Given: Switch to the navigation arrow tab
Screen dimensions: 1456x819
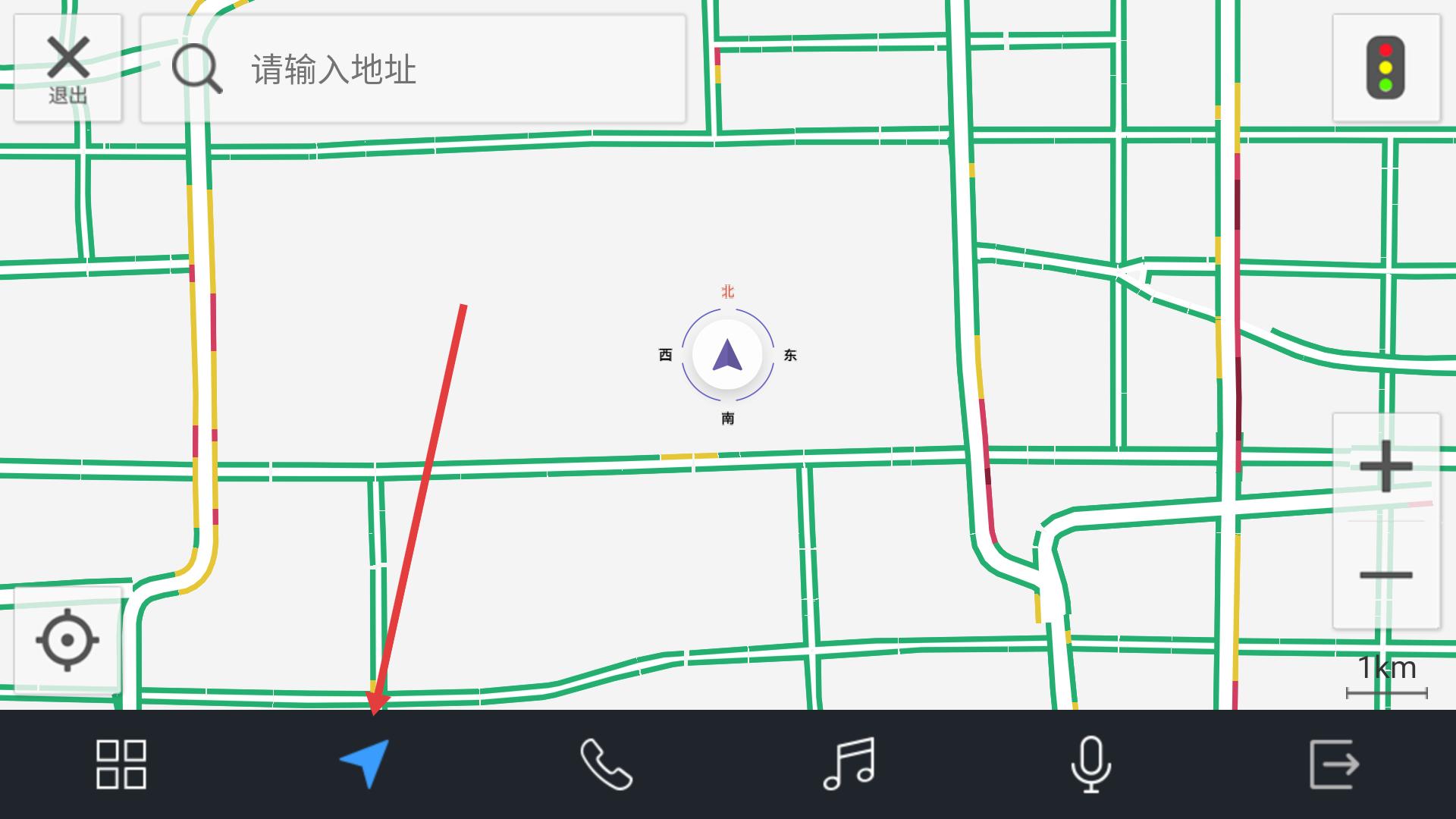Looking at the screenshot, I should [365, 763].
